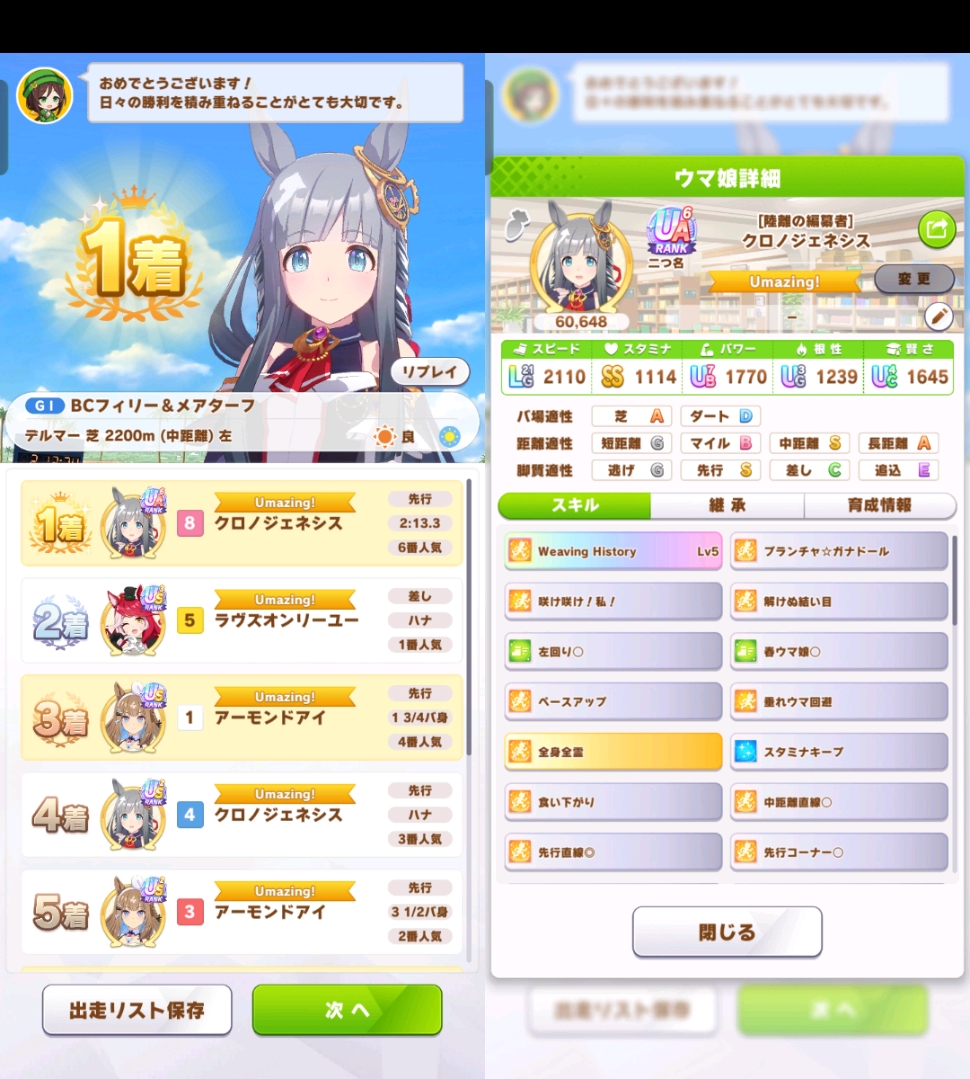Select the スキル tab
Screen dimensions: 970x1079
coord(575,505)
